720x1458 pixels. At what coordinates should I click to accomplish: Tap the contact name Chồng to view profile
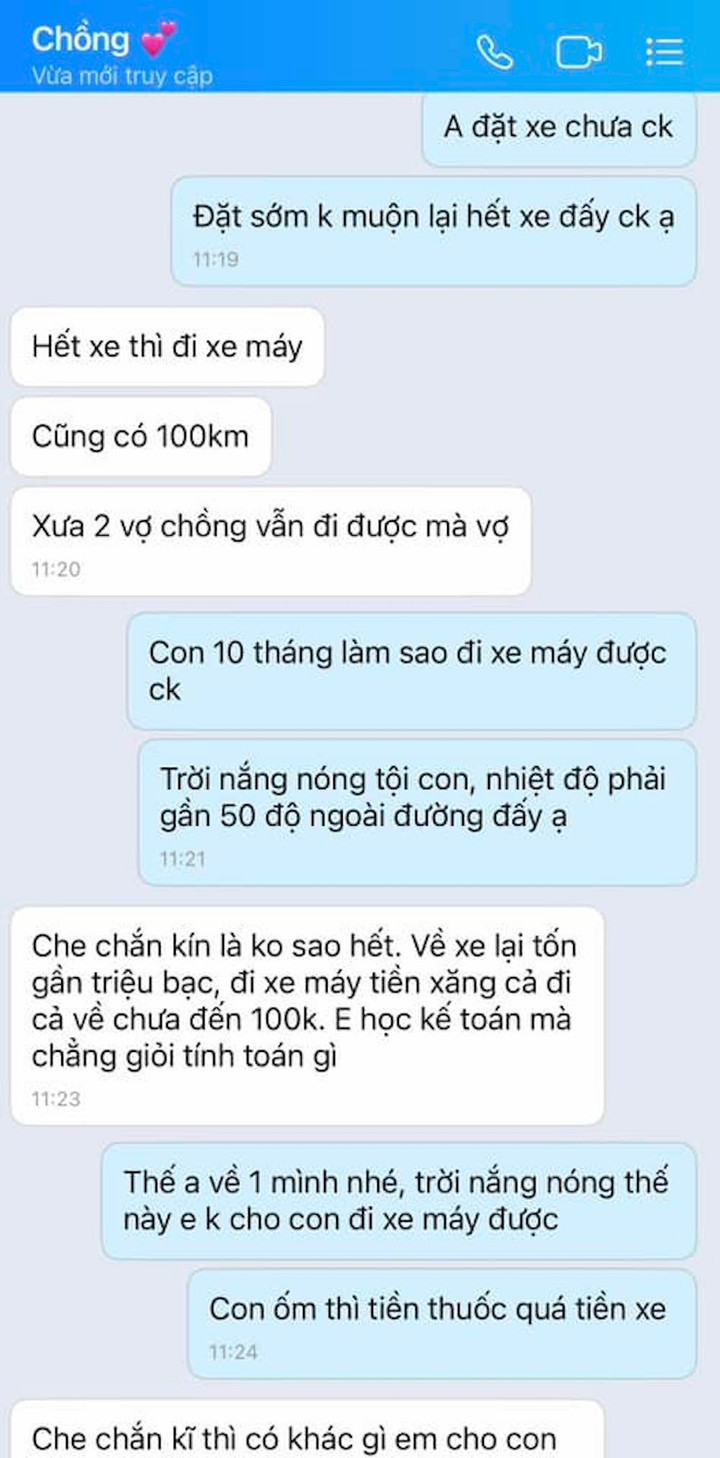pos(80,38)
